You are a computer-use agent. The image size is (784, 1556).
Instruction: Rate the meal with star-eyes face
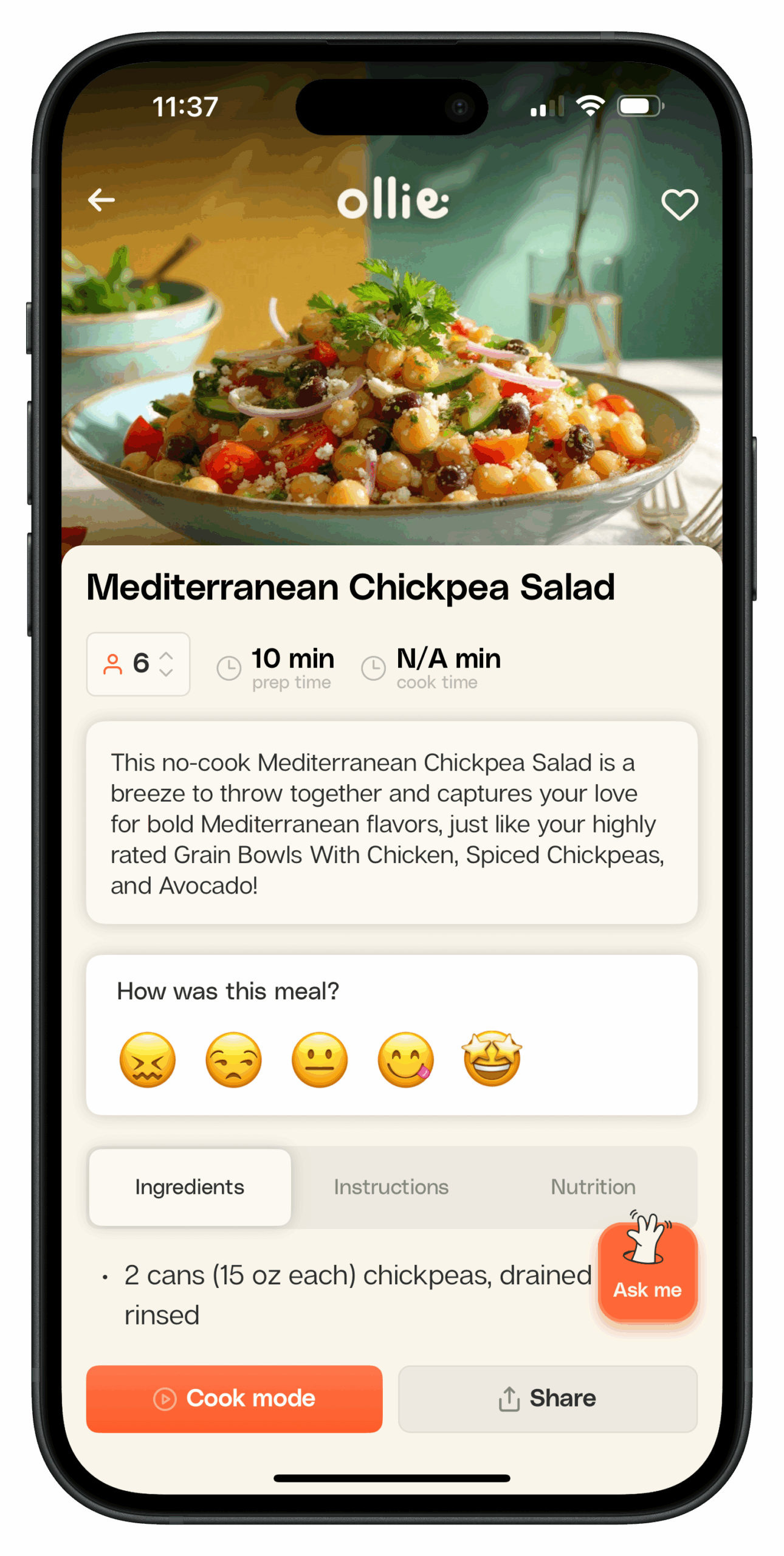tap(492, 1058)
